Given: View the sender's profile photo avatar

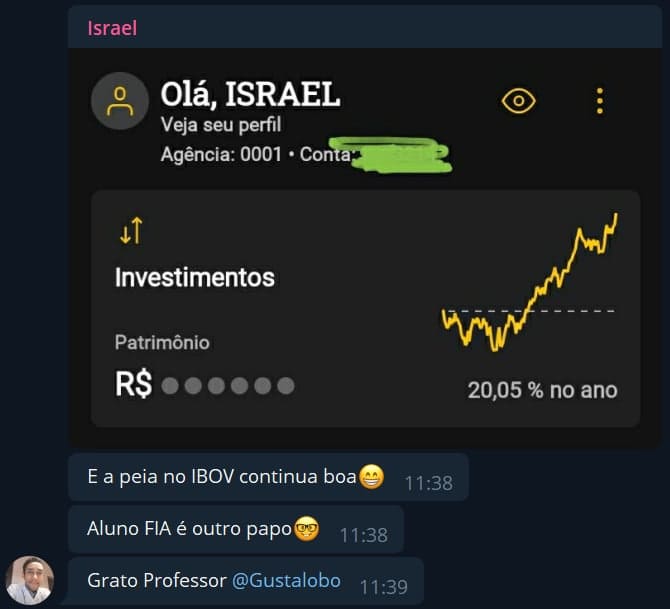Looking at the screenshot, I should [x=29, y=581].
